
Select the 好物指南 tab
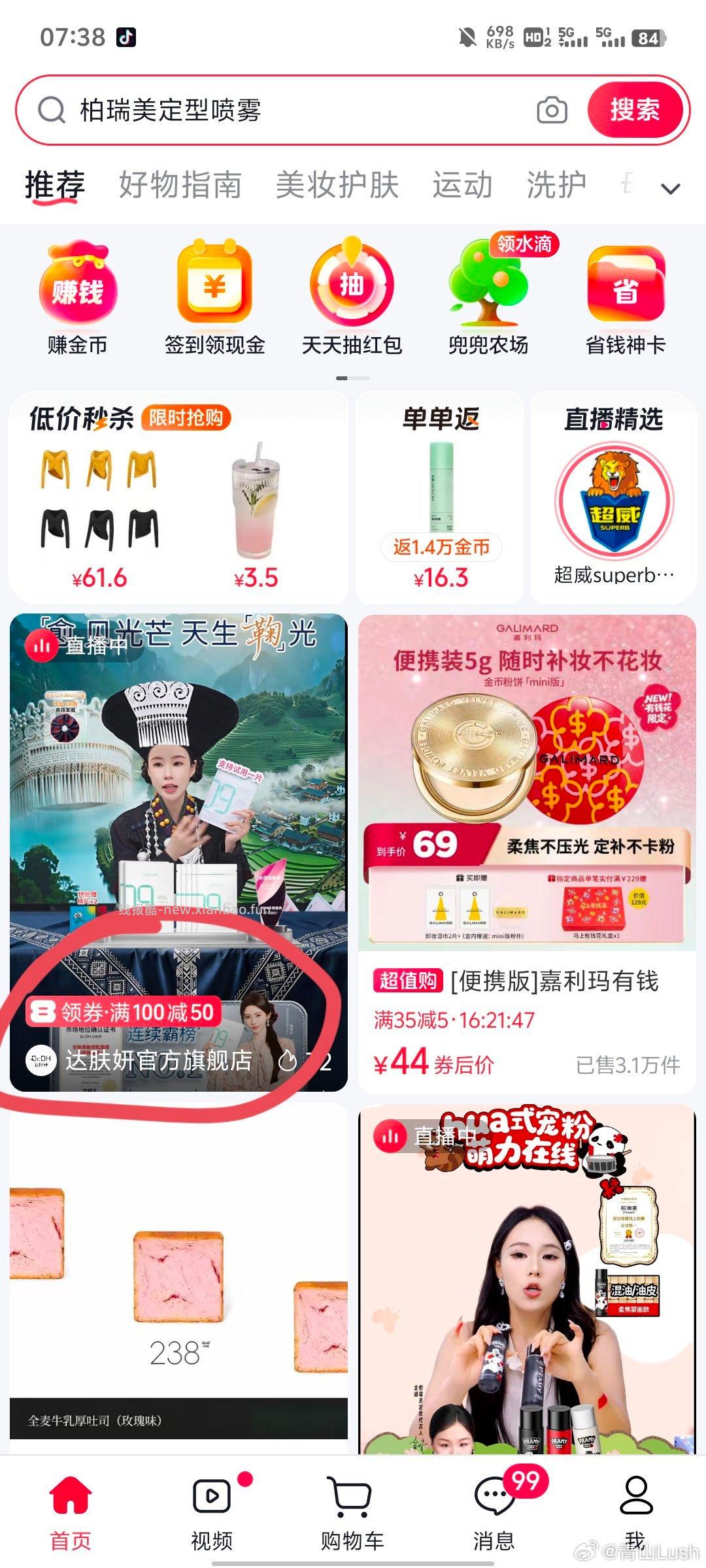[181, 185]
